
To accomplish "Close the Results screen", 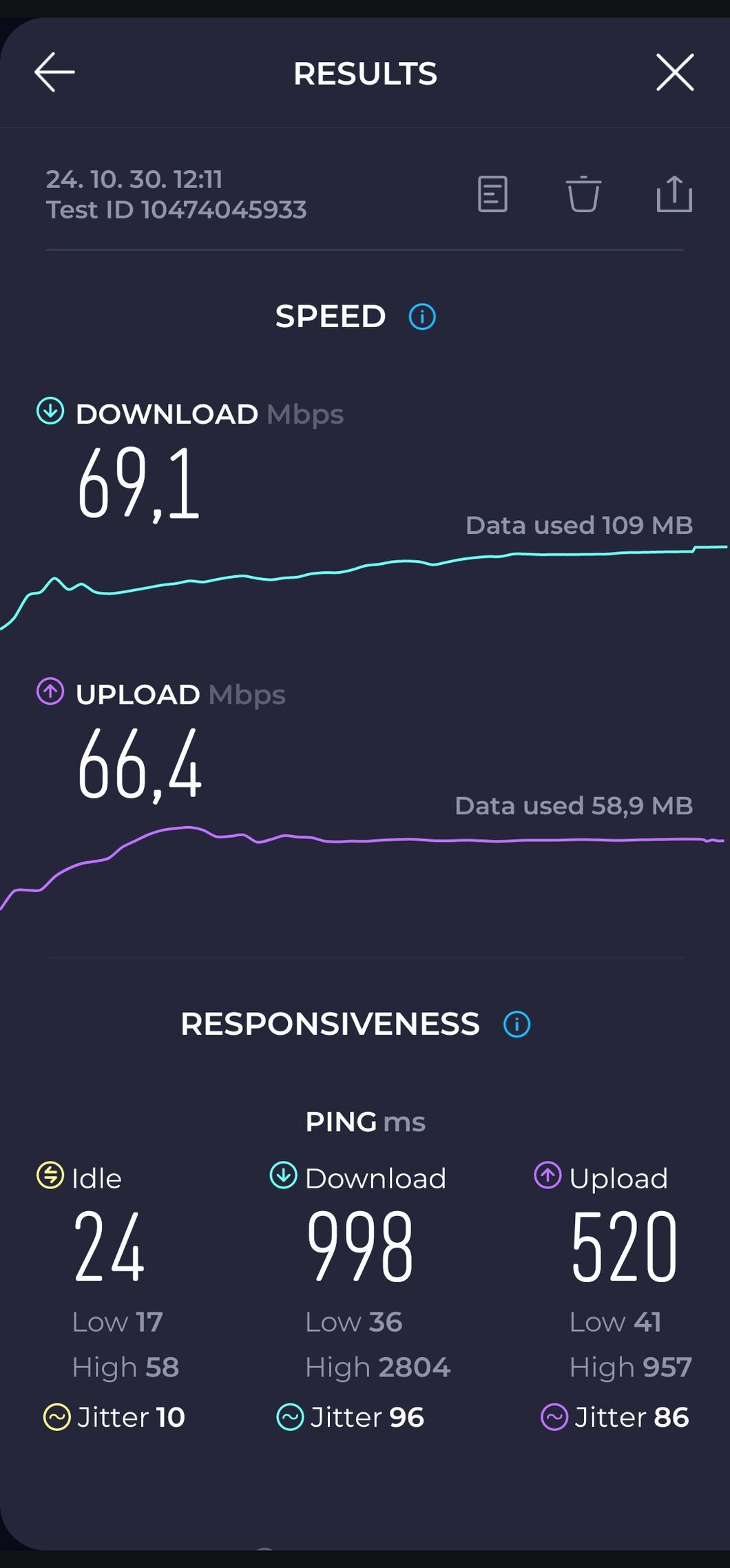I will click(x=675, y=72).
